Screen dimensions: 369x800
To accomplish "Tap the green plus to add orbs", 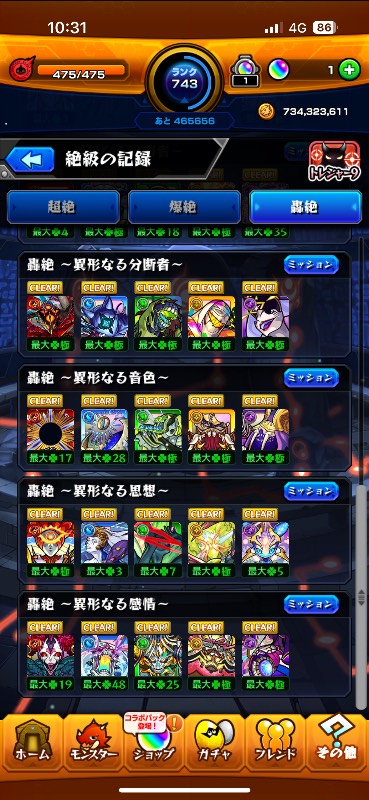I will [350, 70].
